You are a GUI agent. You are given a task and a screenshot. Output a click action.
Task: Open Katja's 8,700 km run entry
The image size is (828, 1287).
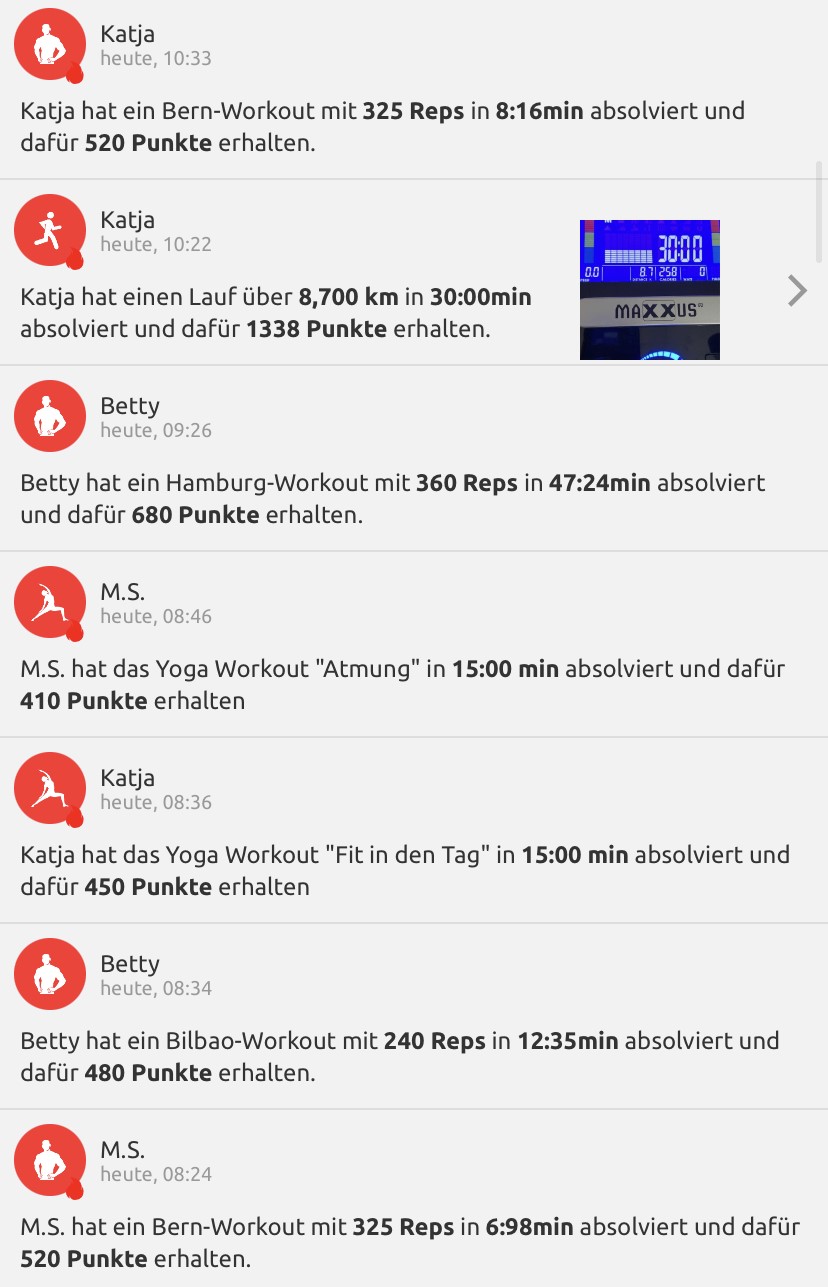tap(276, 312)
